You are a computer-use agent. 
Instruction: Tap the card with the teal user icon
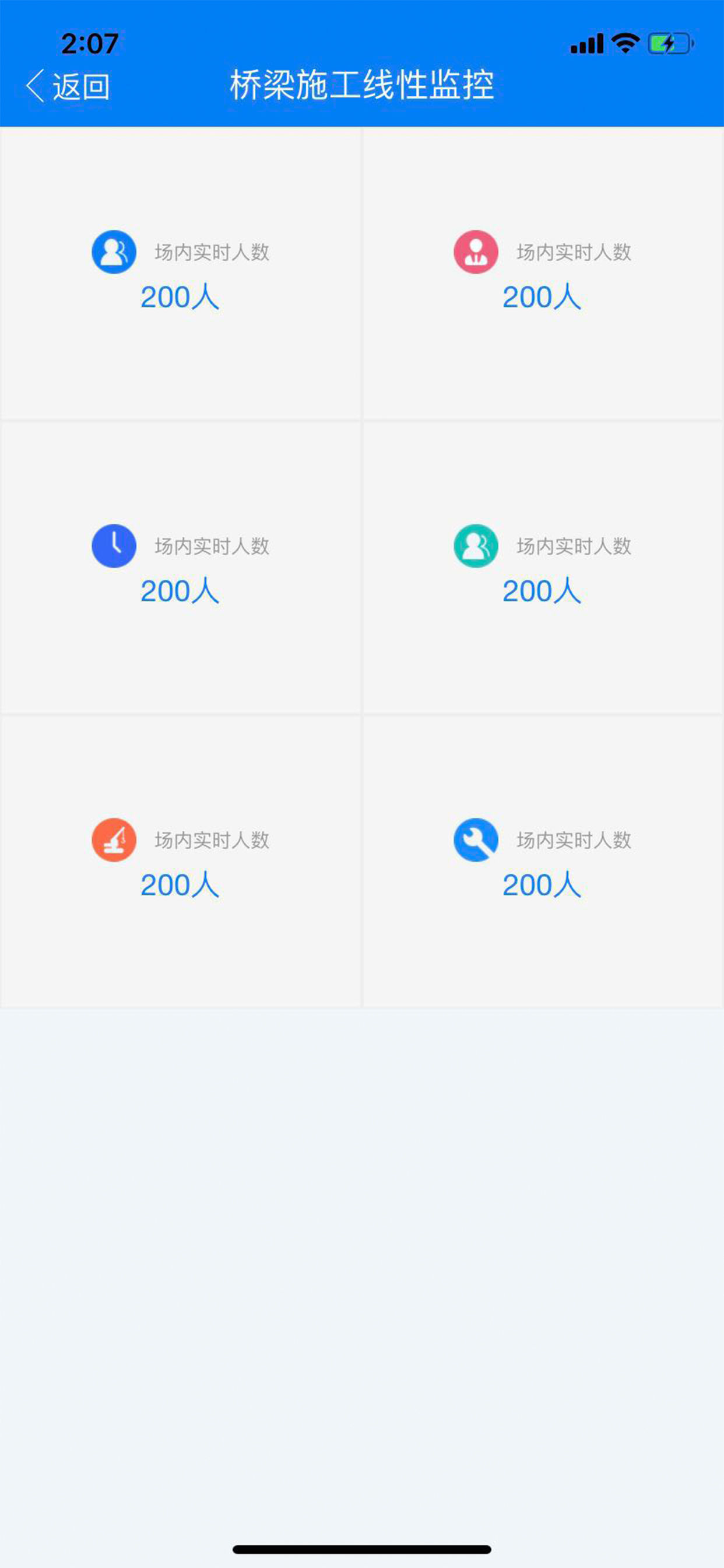tap(542, 566)
